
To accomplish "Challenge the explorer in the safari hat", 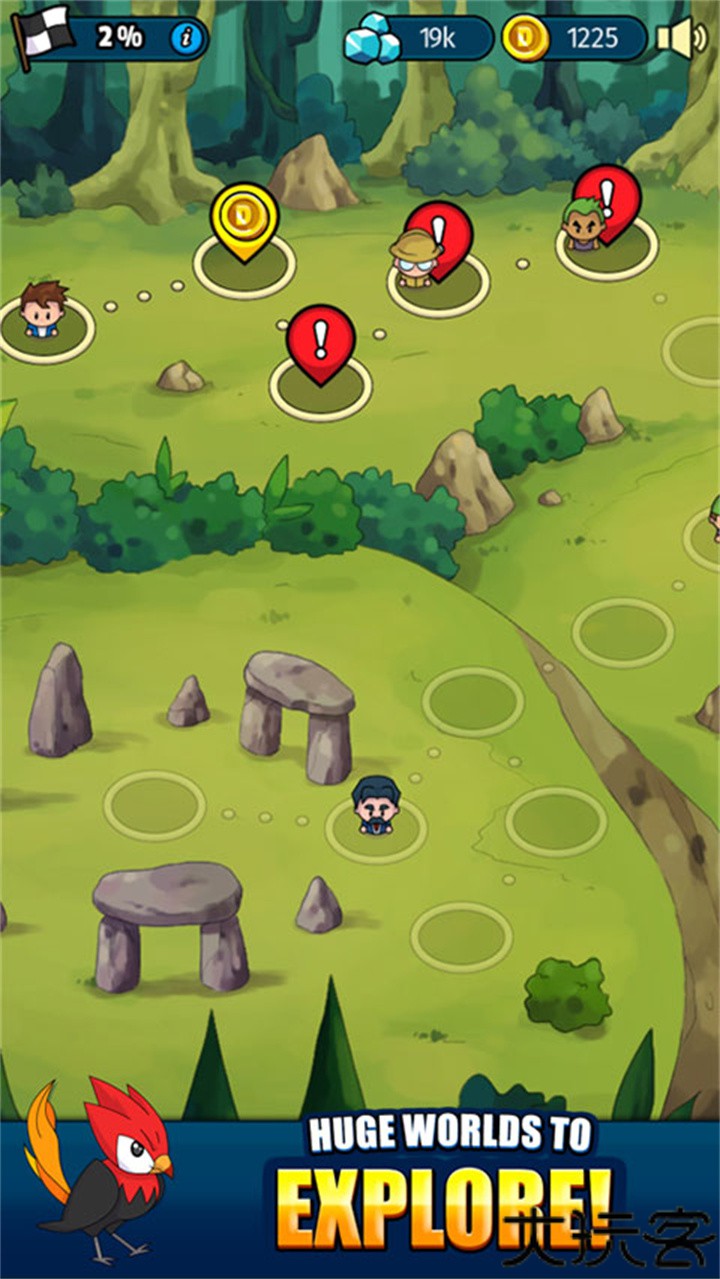I will coord(413,260).
